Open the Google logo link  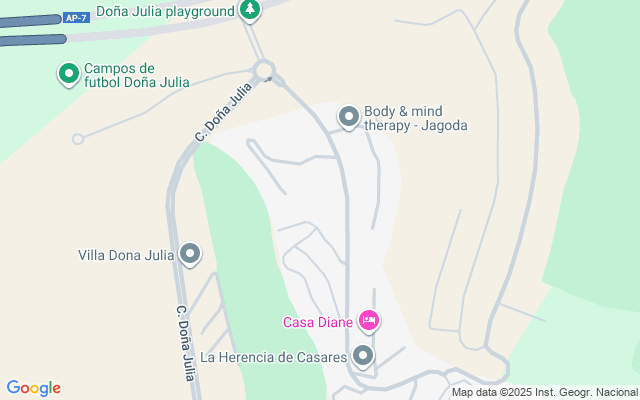click(33, 388)
